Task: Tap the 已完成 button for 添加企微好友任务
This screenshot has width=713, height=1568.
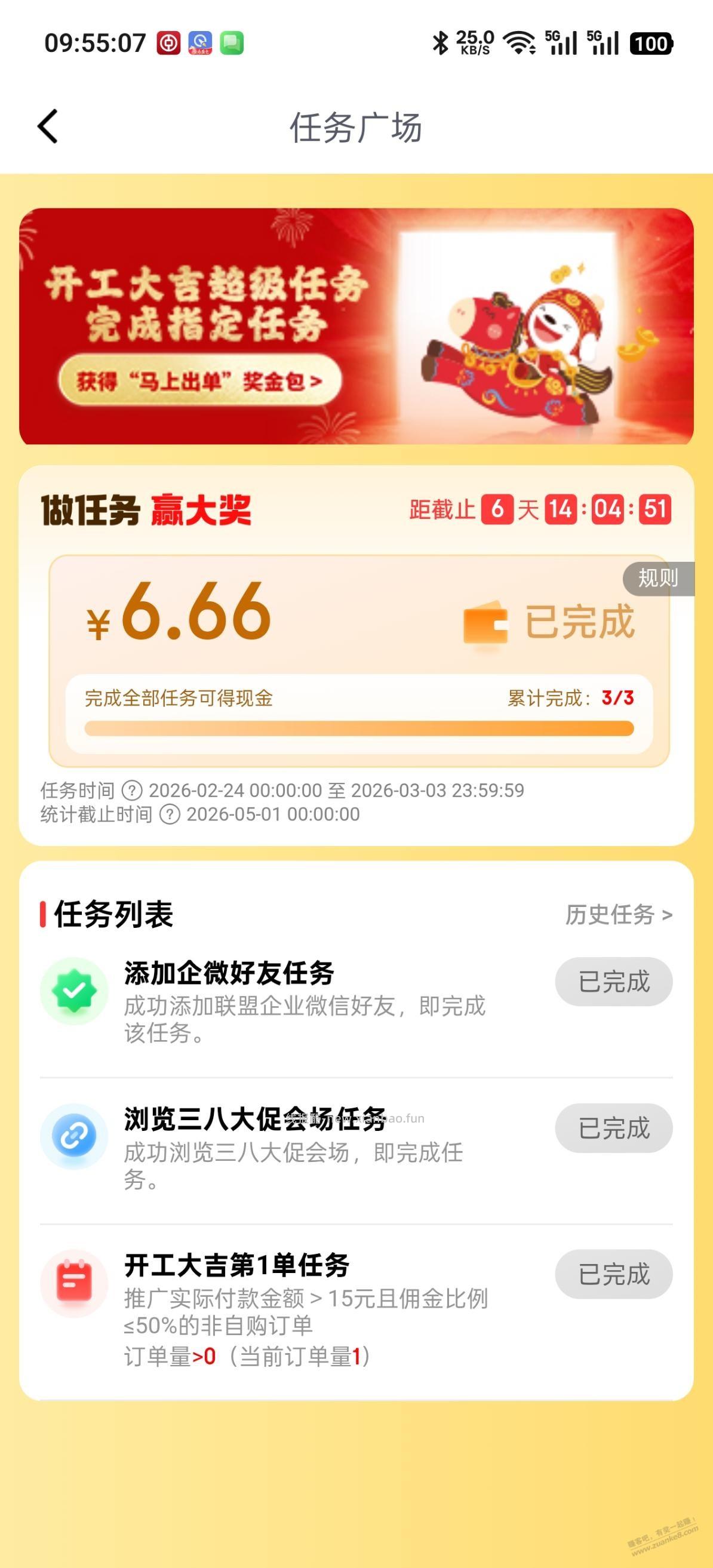Action: (614, 982)
